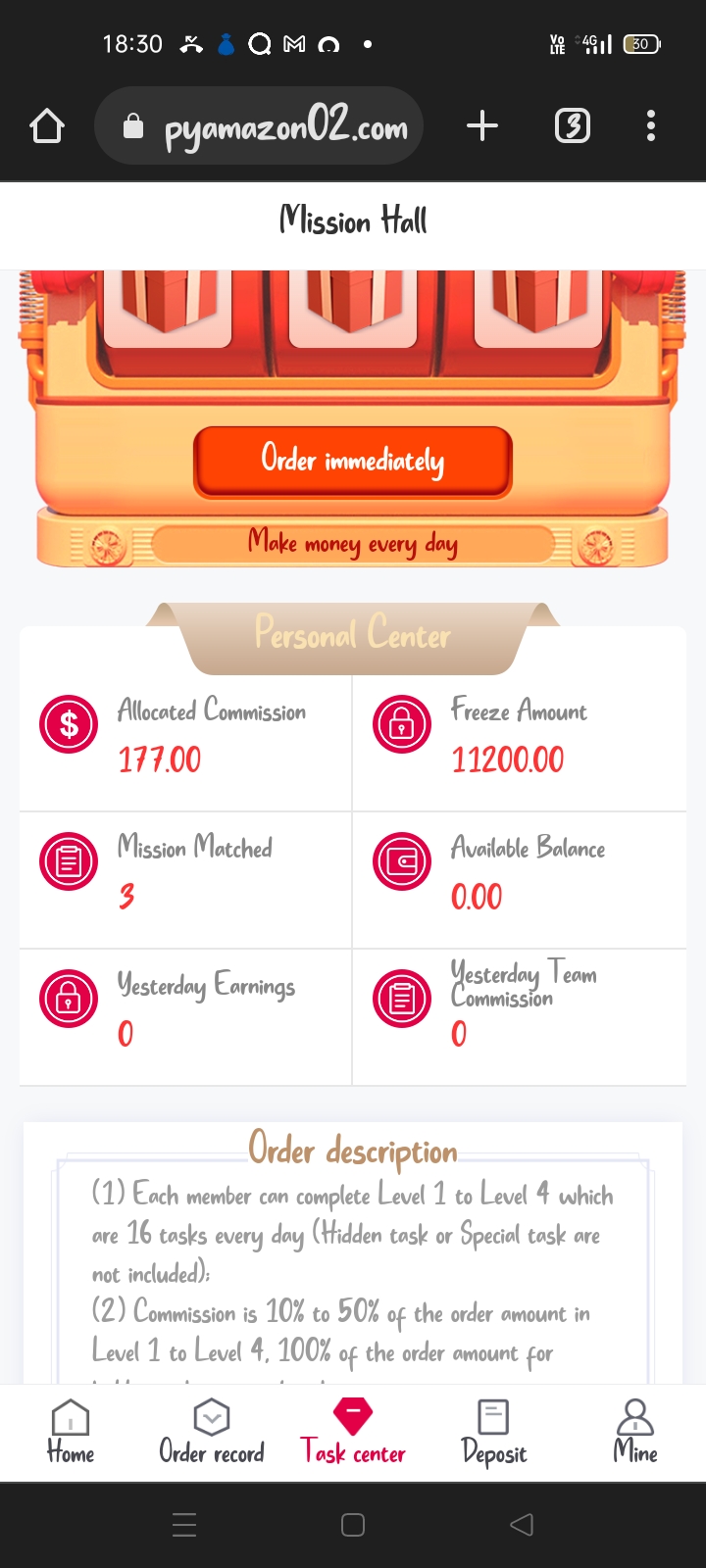706x1568 pixels.
Task: Show recent apps from the navigation bar
Action: tap(184, 1524)
